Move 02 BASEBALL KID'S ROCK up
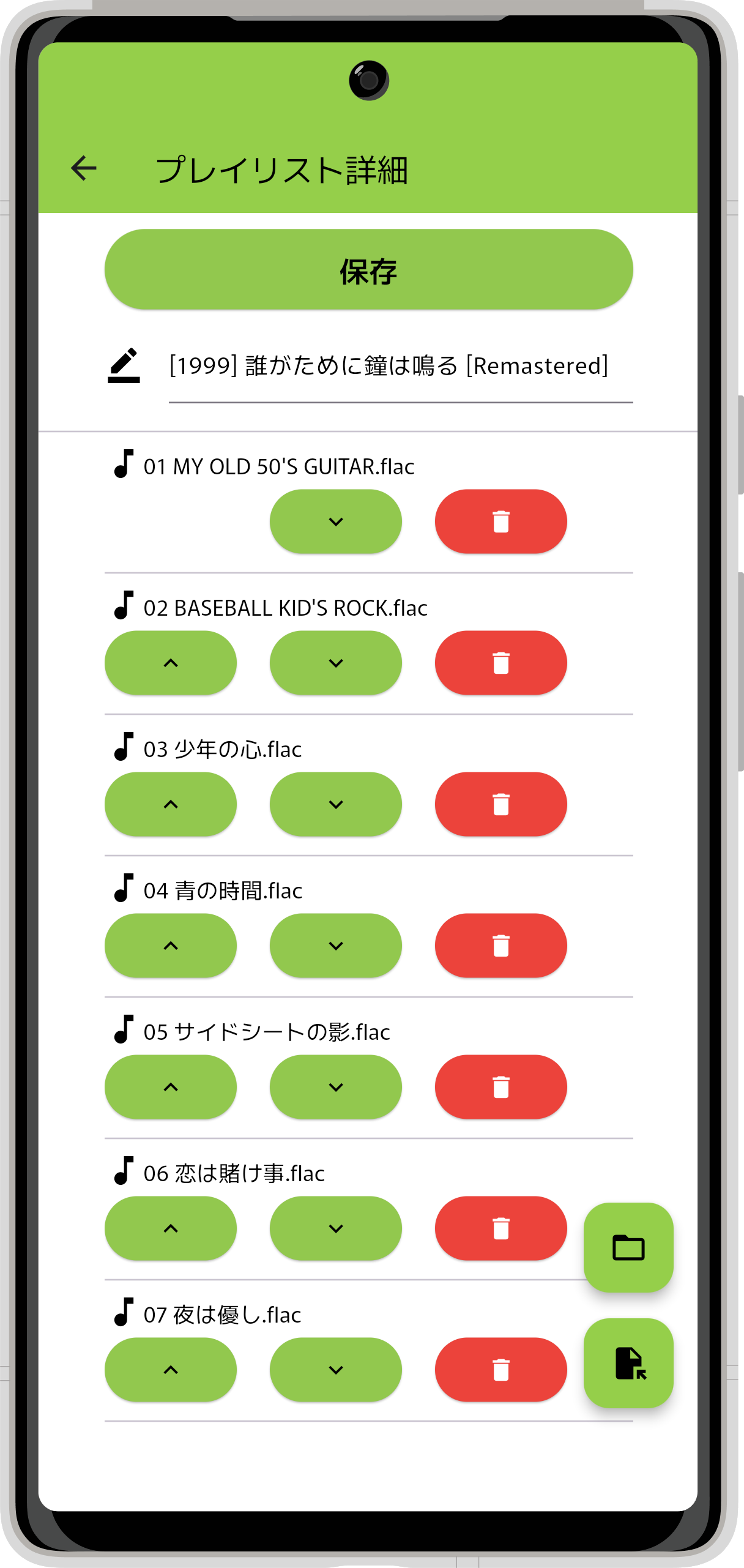 tap(171, 663)
